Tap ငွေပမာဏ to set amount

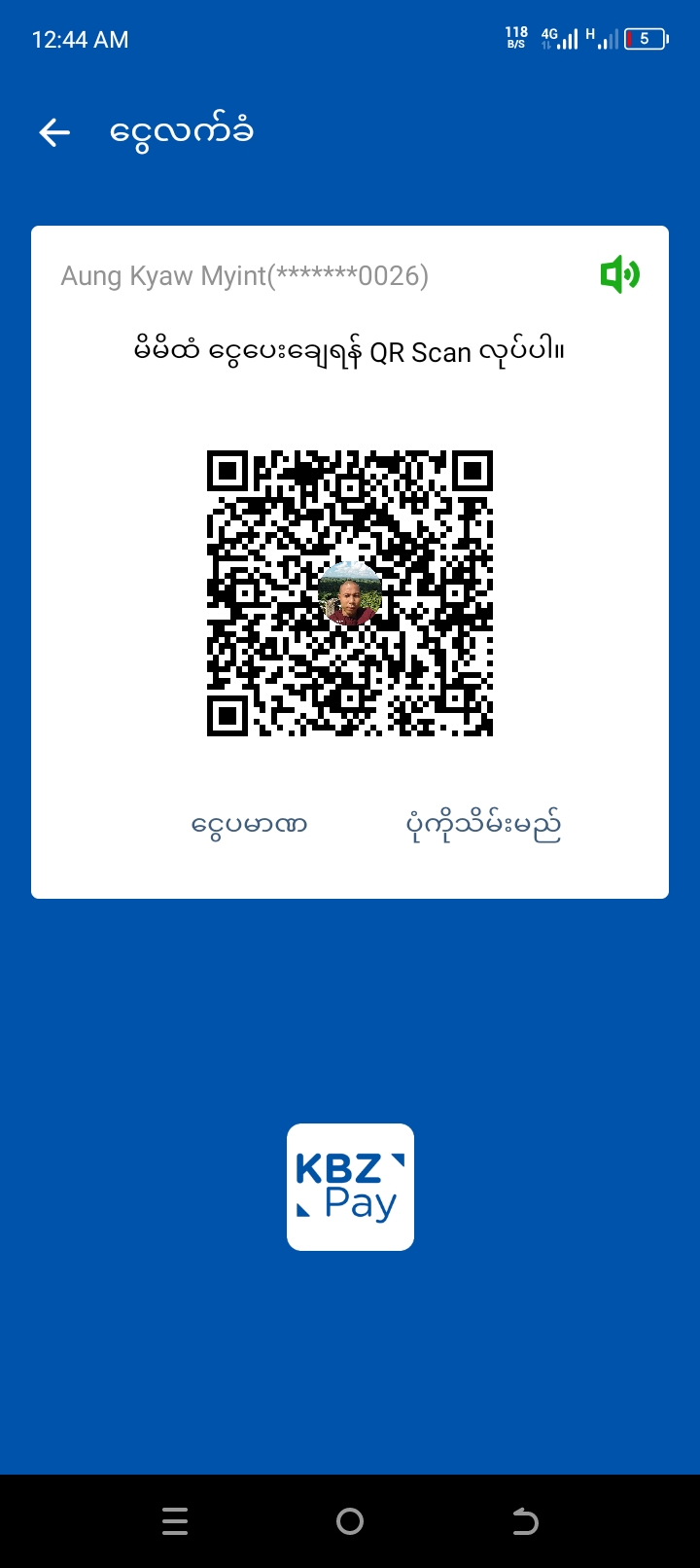249,825
